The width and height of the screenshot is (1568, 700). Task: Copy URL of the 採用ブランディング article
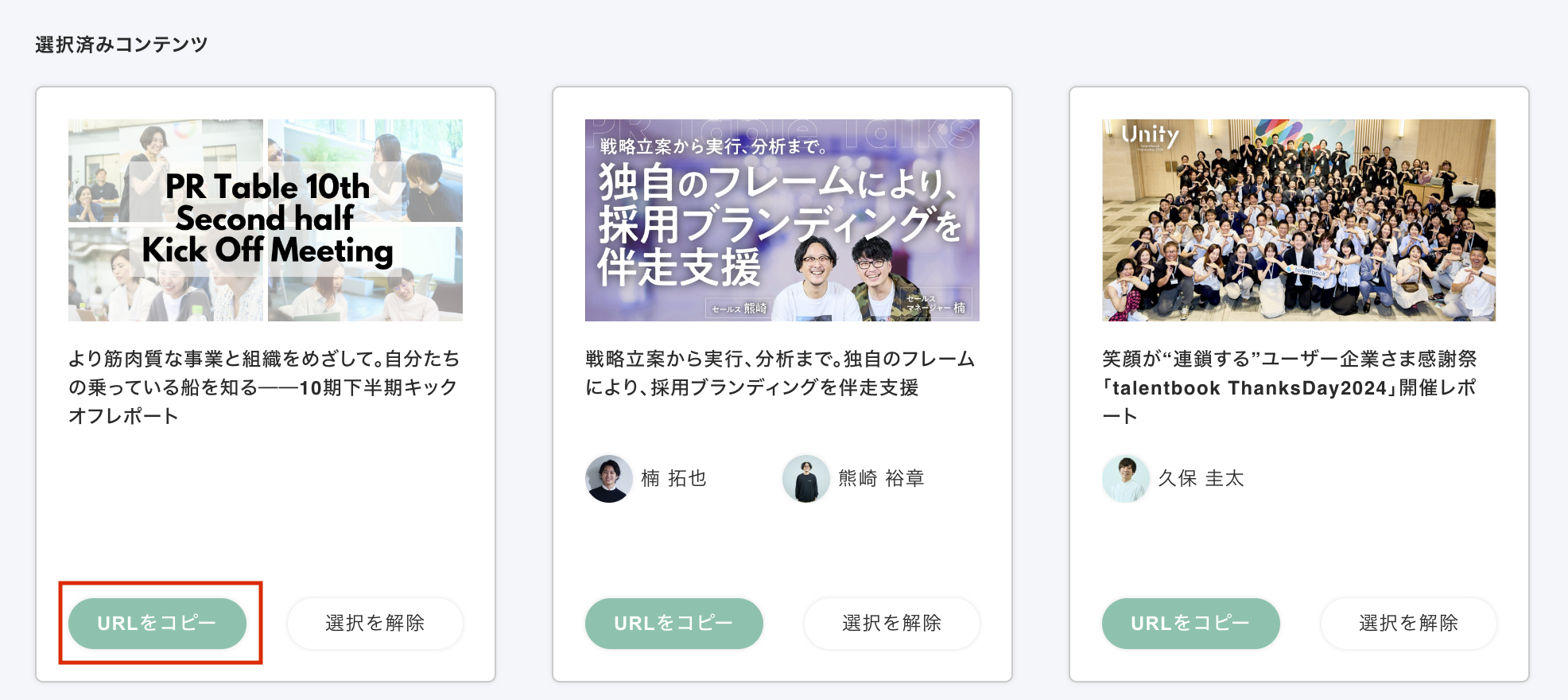[673, 623]
